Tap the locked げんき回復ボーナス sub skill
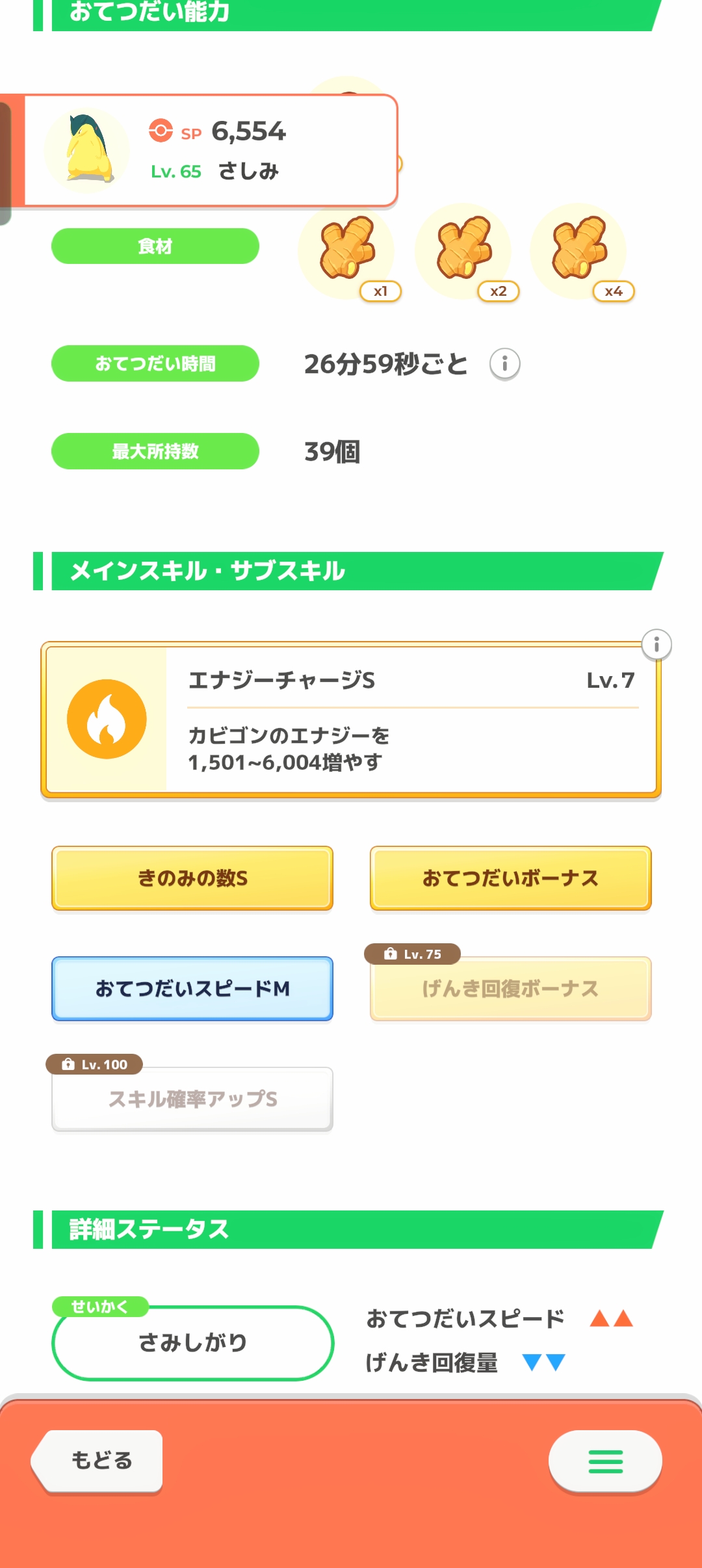The image size is (702, 1568). click(x=510, y=989)
